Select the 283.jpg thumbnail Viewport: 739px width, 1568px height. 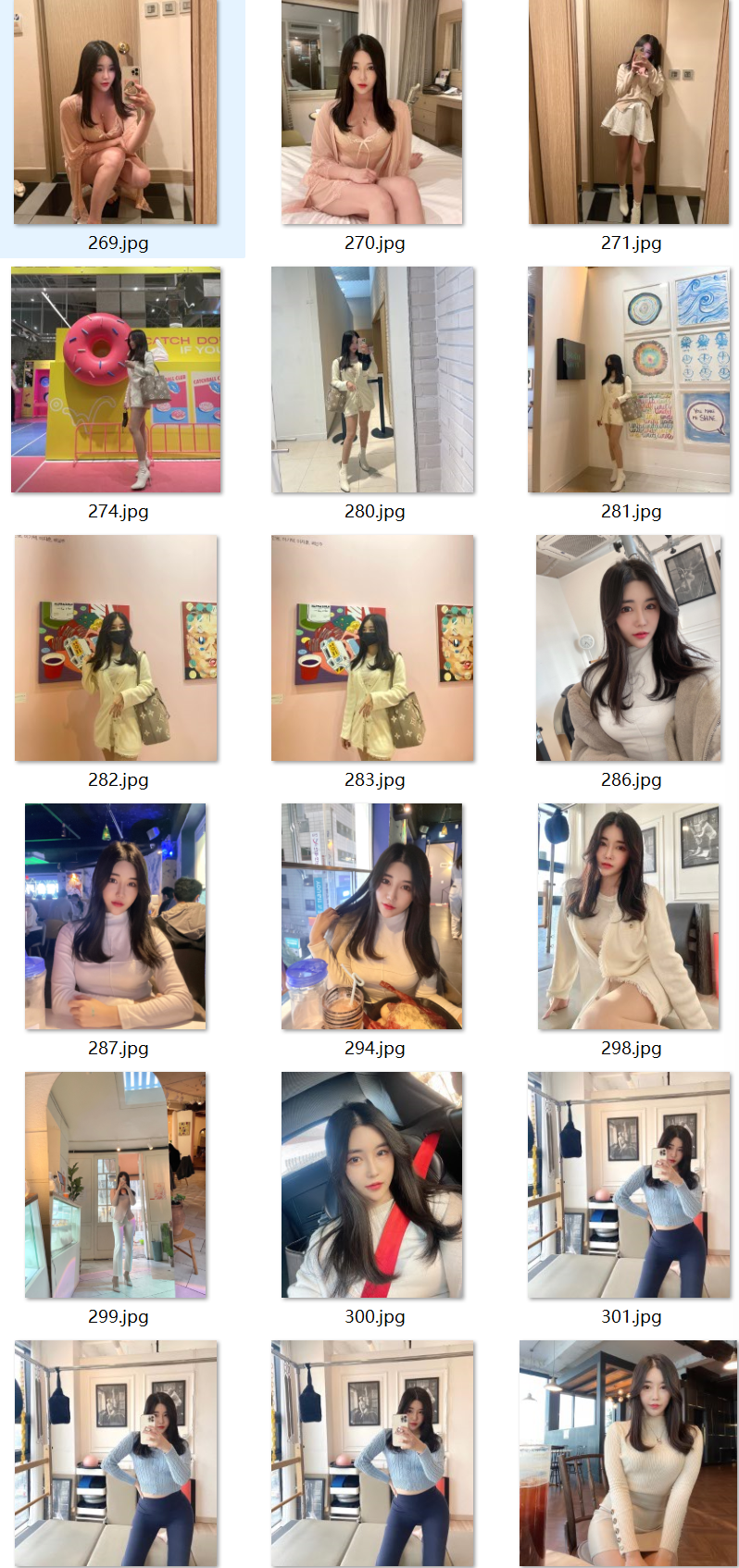372,648
